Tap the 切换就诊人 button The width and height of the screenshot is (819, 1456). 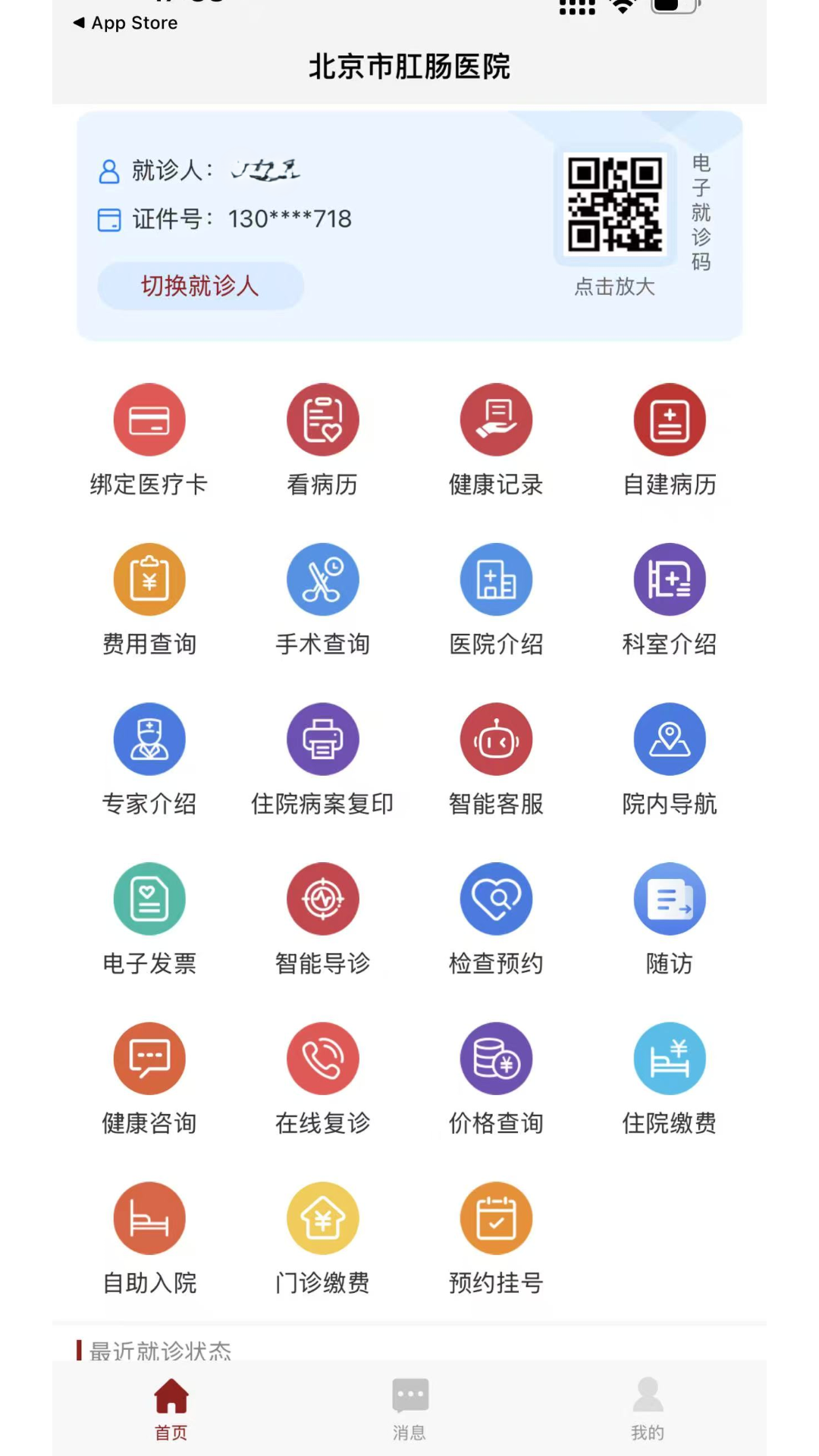coord(200,286)
